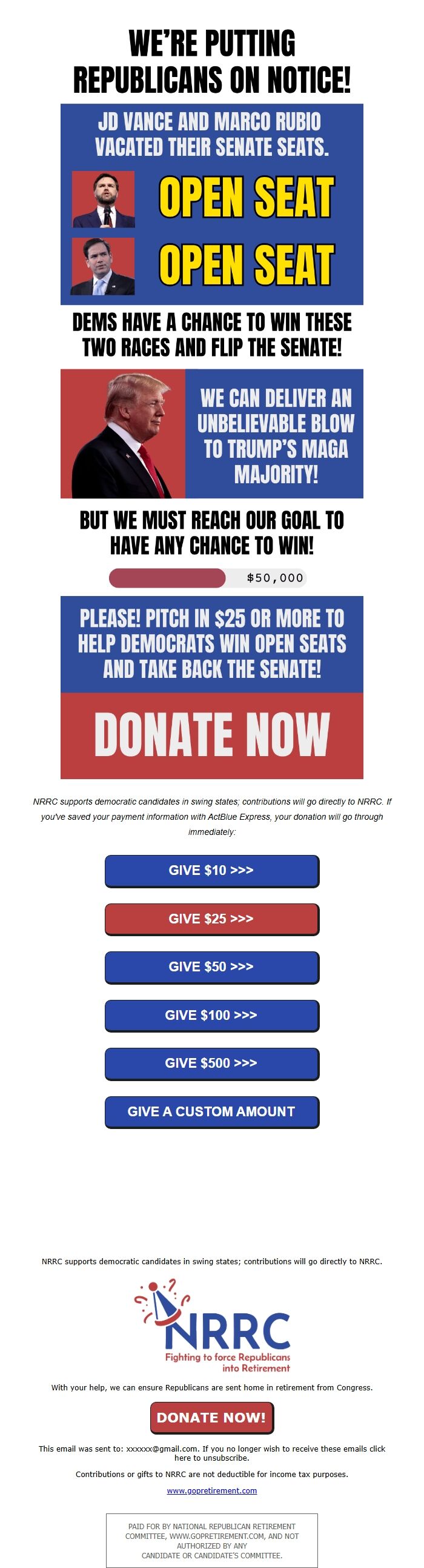424x1568 pixels.
Task: Visit the www.gopretirement.com link
Action: click(x=211, y=1491)
